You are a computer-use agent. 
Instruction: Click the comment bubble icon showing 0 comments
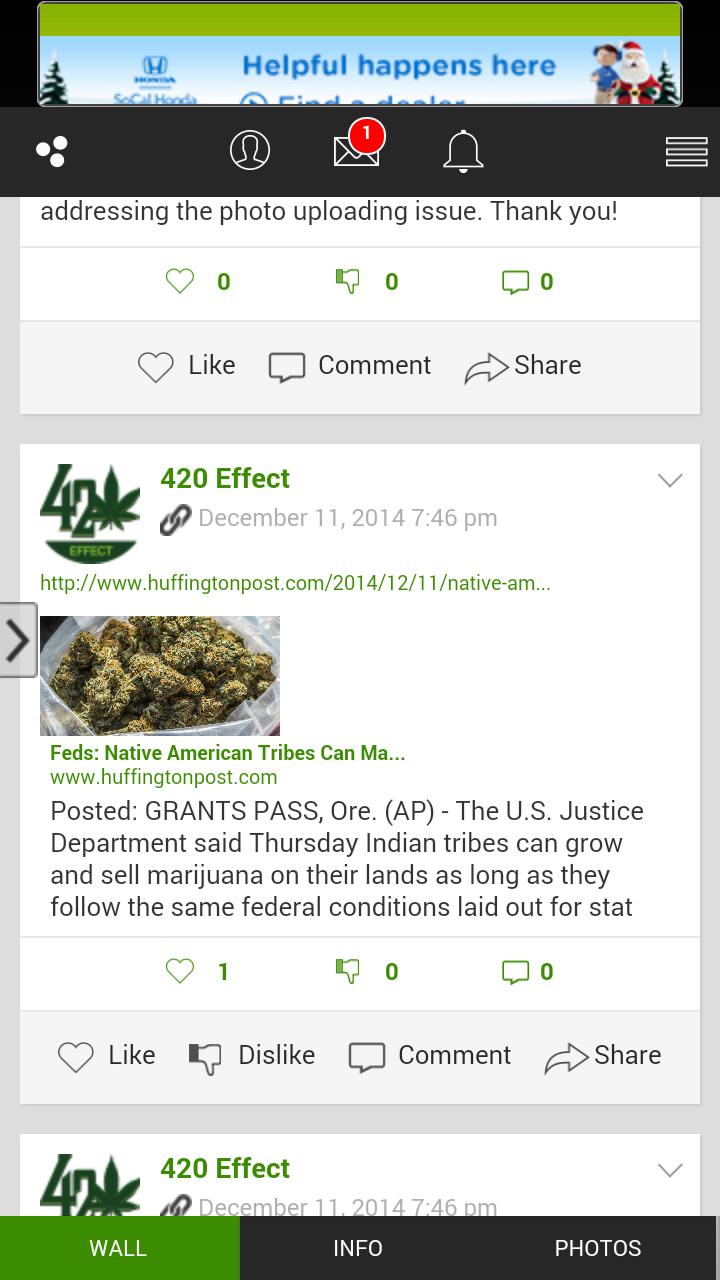[517, 971]
